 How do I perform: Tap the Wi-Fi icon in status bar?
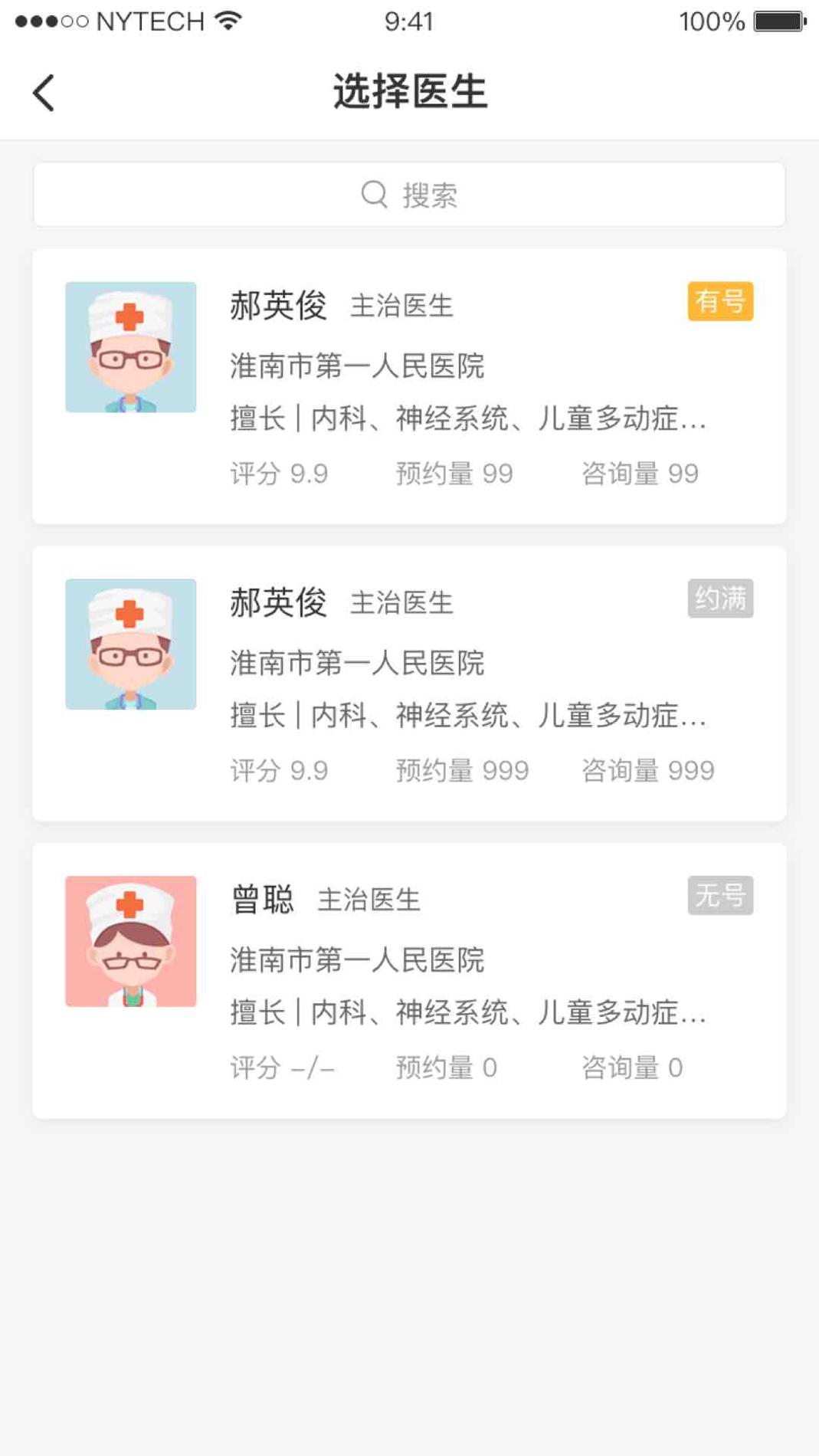point(226,20)
